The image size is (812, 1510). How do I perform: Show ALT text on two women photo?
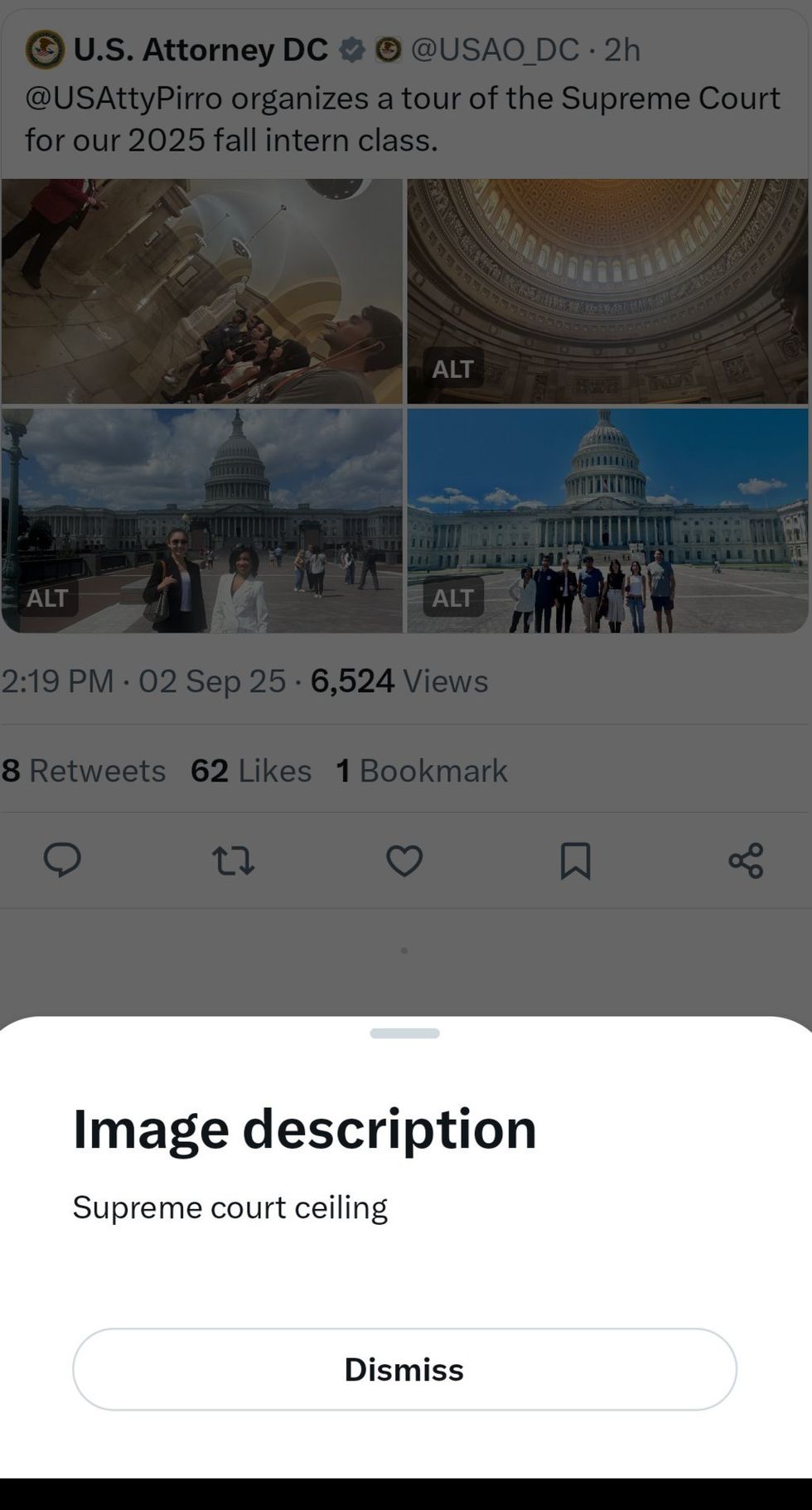tap(47, 598)
